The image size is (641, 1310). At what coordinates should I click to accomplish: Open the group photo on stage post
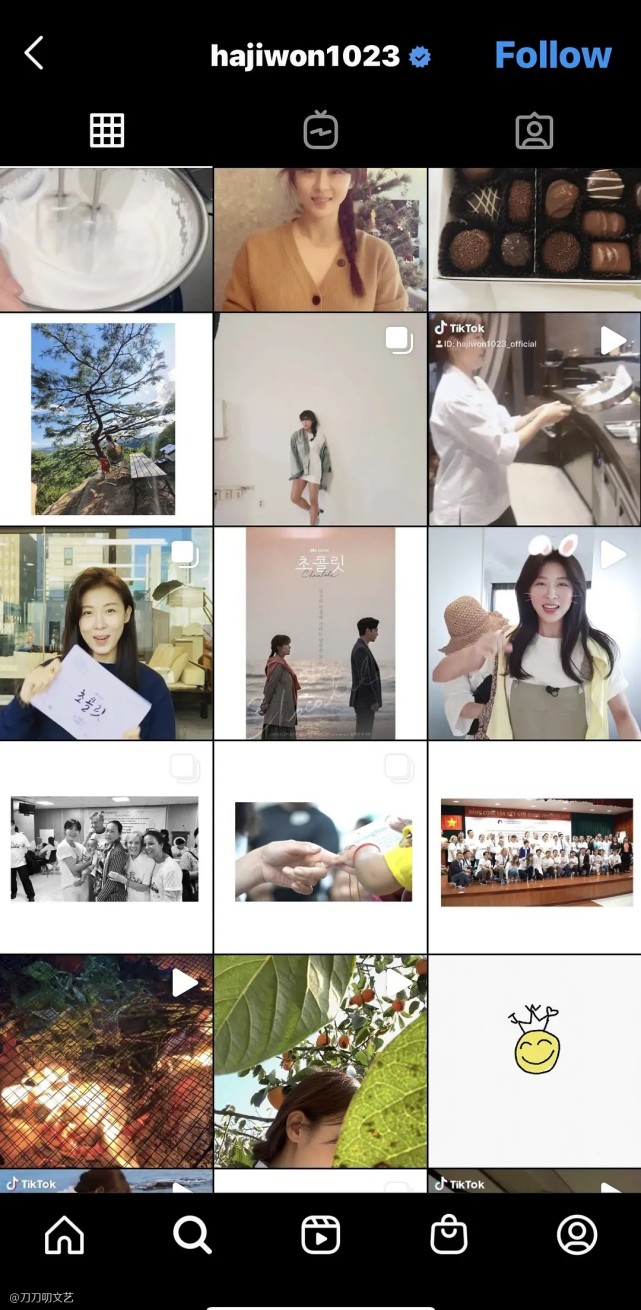tap(535, 847)
